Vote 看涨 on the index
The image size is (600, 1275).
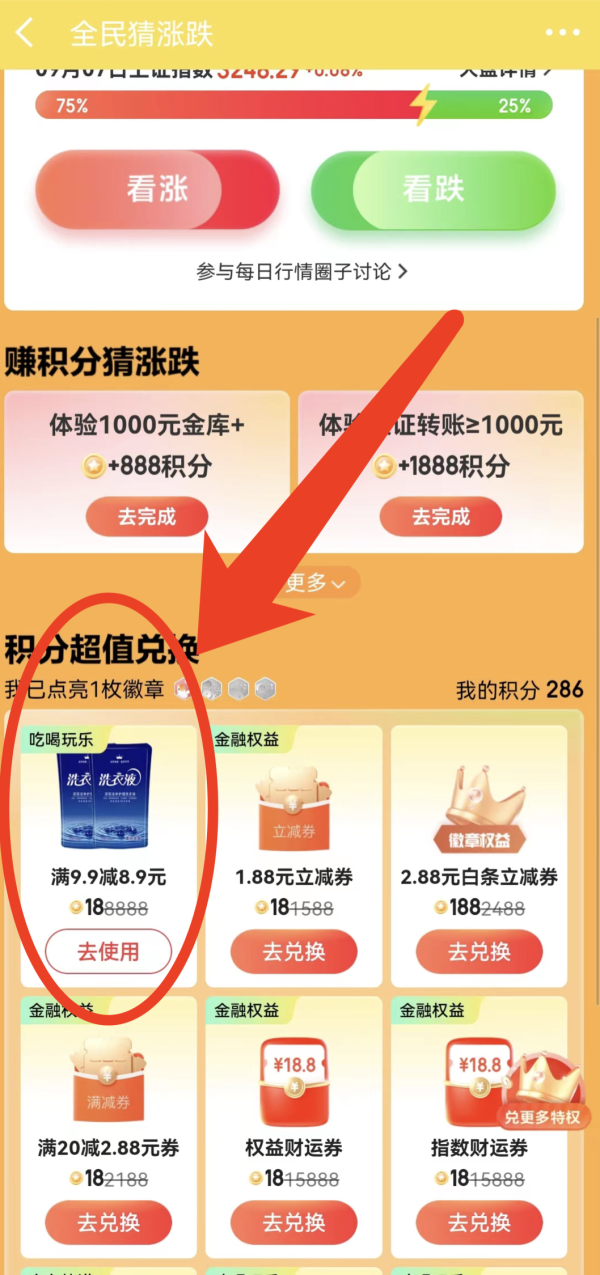157,189
